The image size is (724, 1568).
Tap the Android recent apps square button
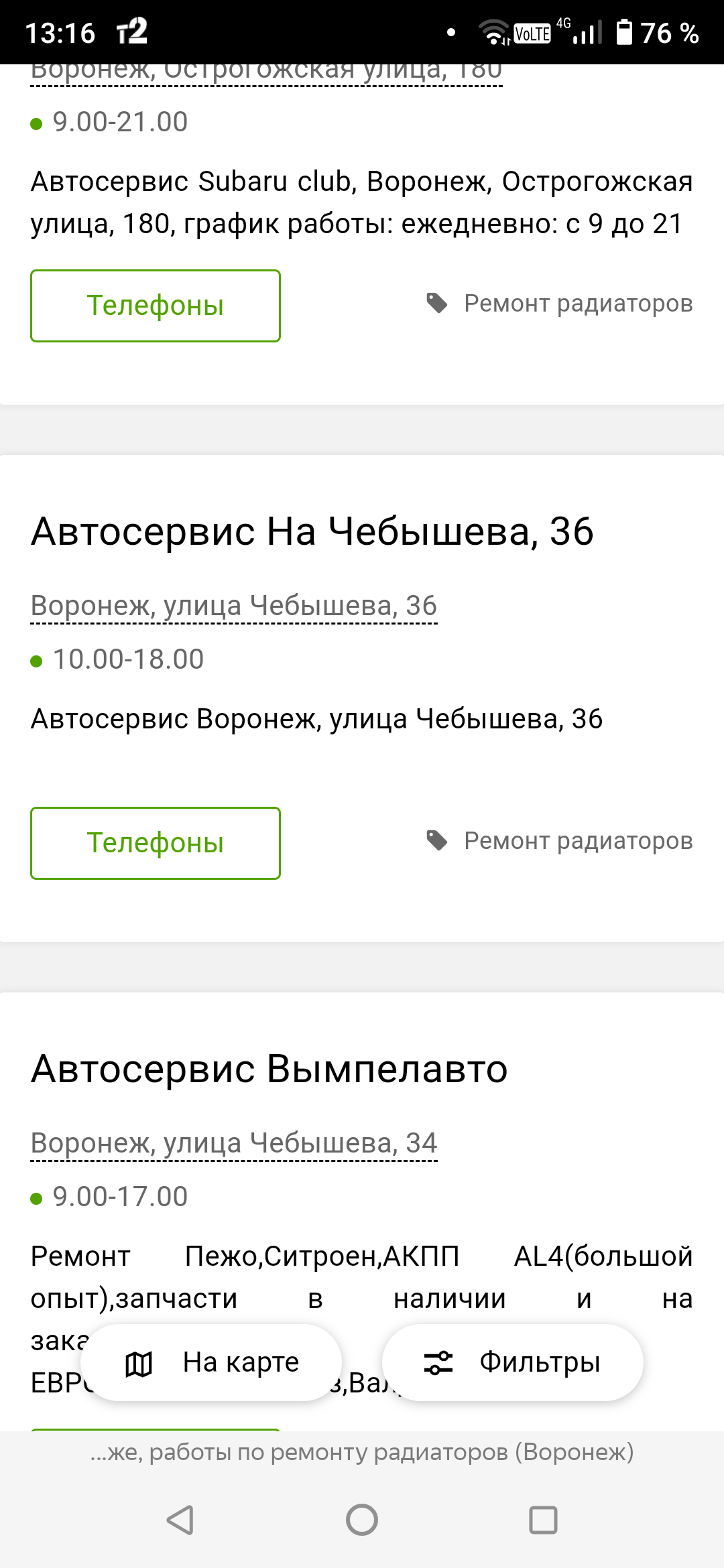pyautogui.click(x=543, y=1519)
